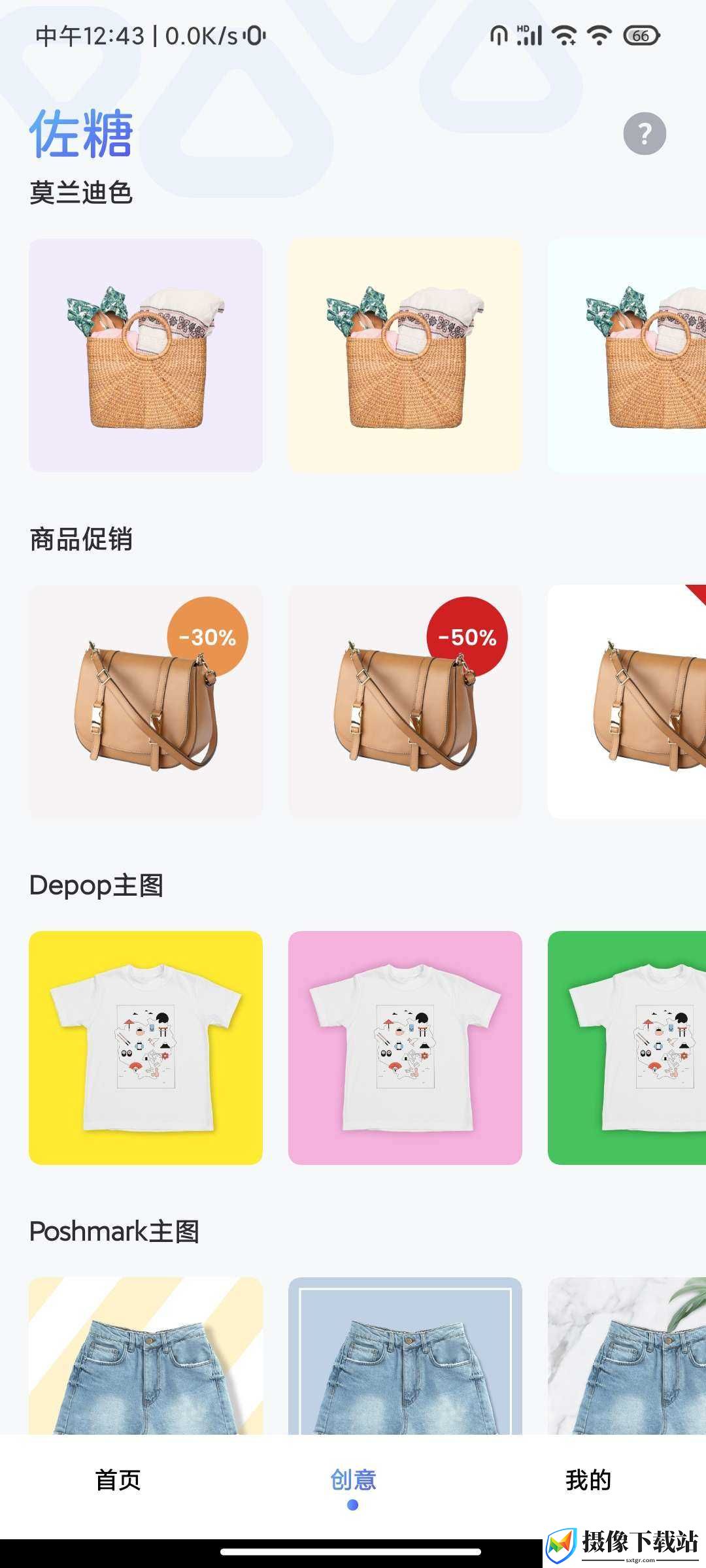
Task: Open the pink Depop T-shirt template
Action: coord(405,1047)
